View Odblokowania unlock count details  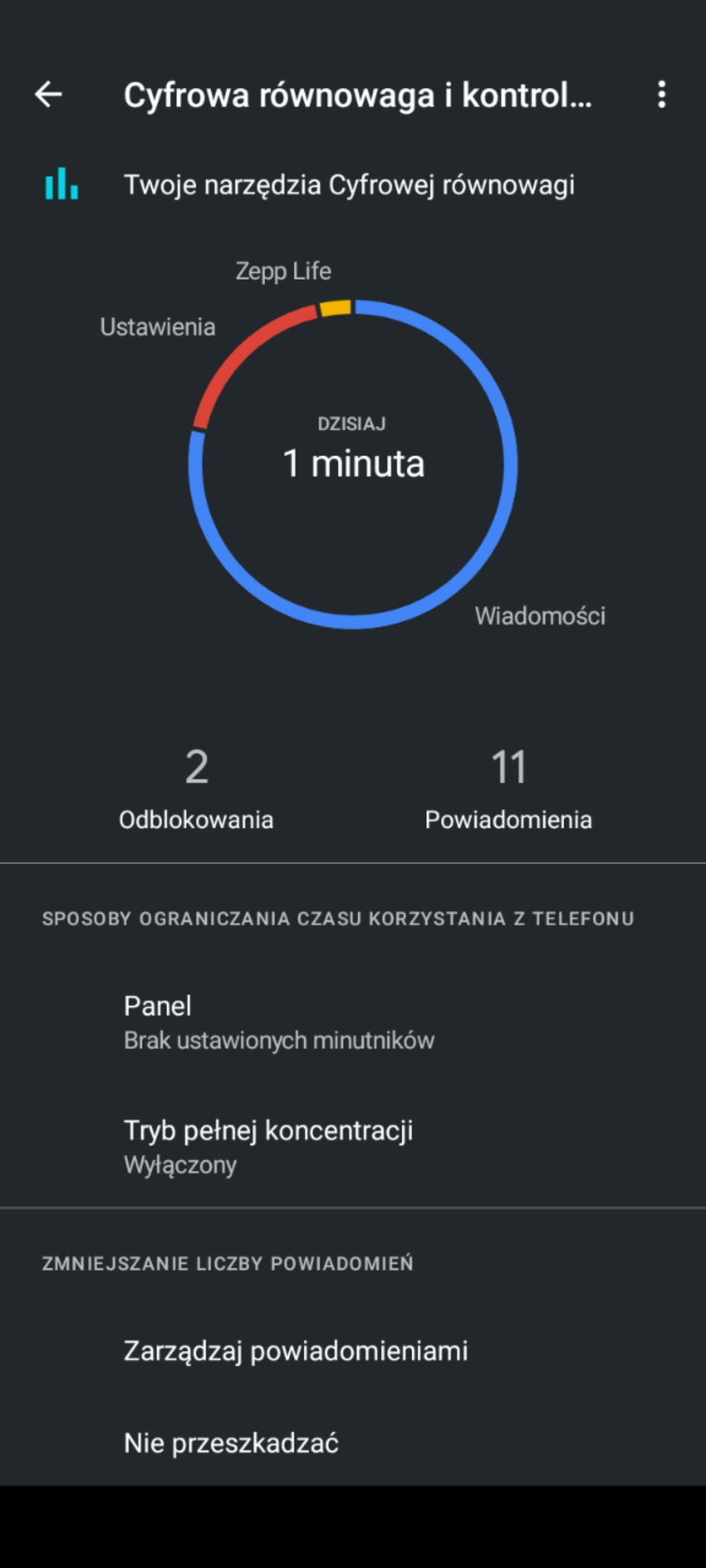pos(196,788)
